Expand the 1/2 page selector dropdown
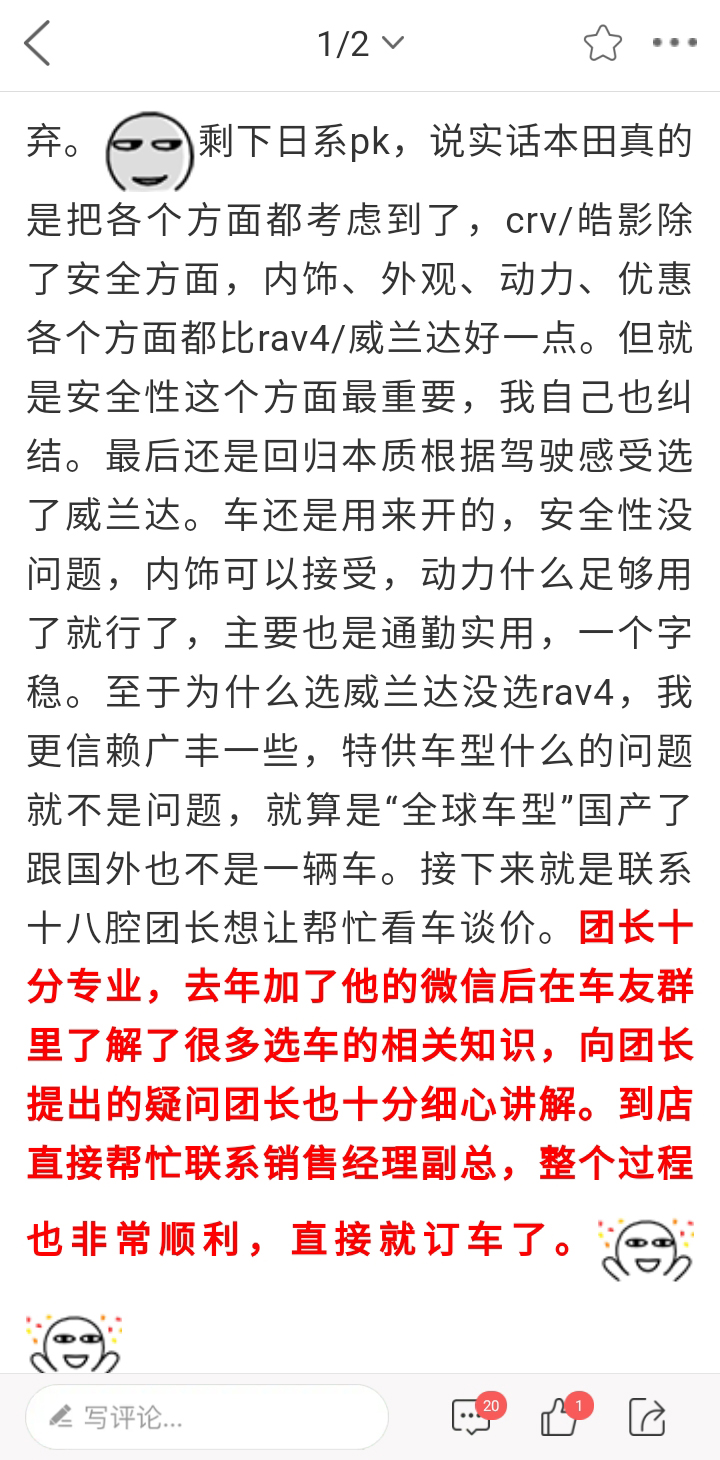720x1460 pixels. (360, 44)
